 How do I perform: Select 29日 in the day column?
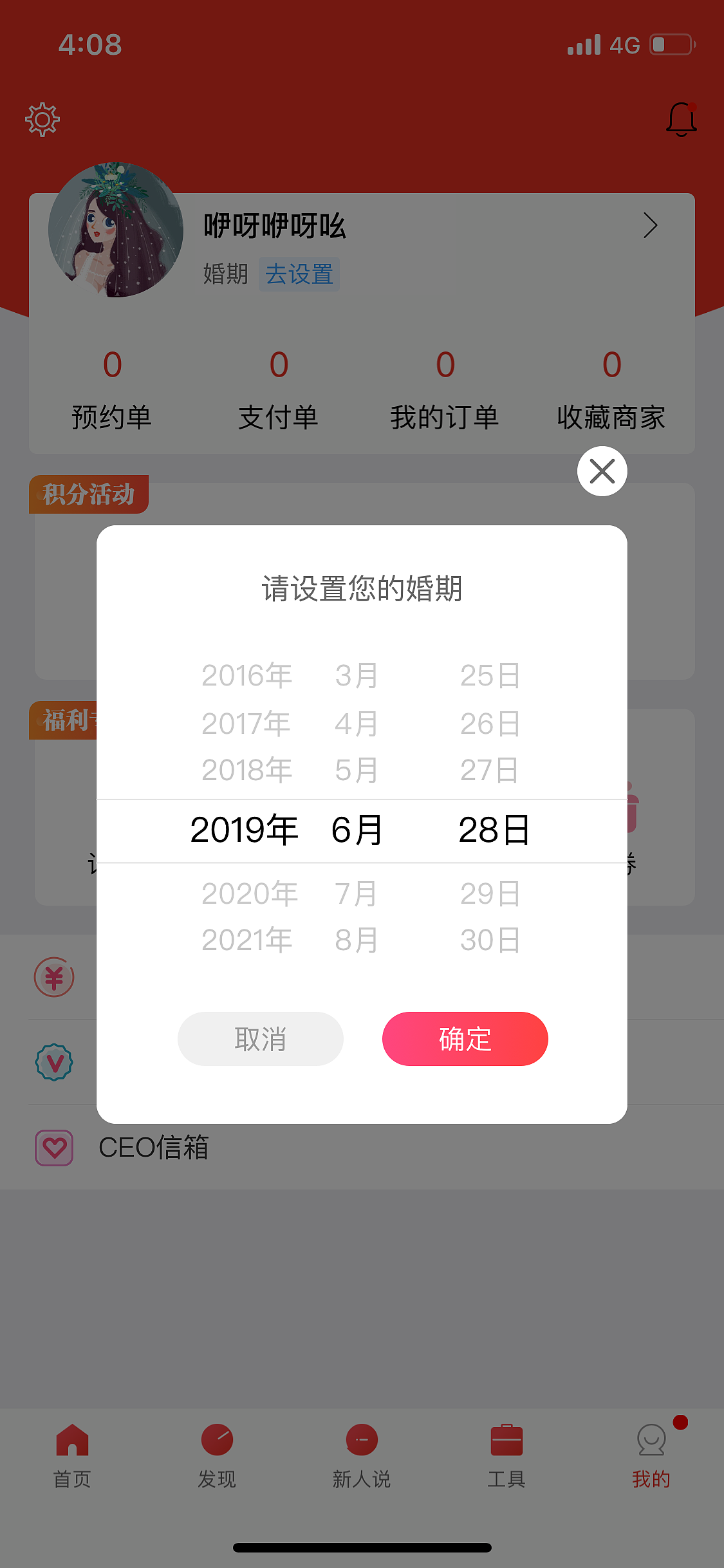pos(490,892)
